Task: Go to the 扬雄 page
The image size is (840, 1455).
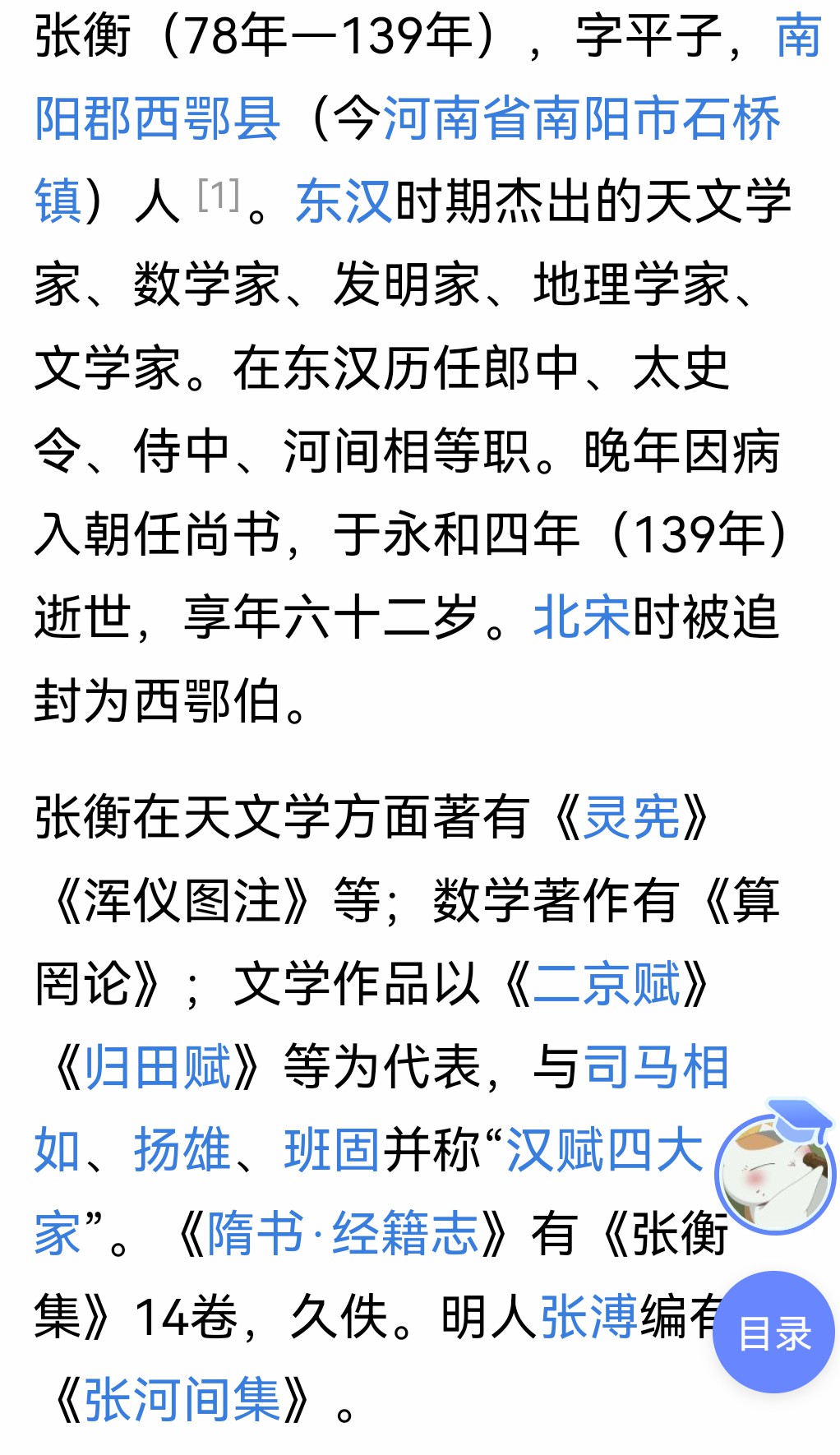Action: pos(182,1150)
